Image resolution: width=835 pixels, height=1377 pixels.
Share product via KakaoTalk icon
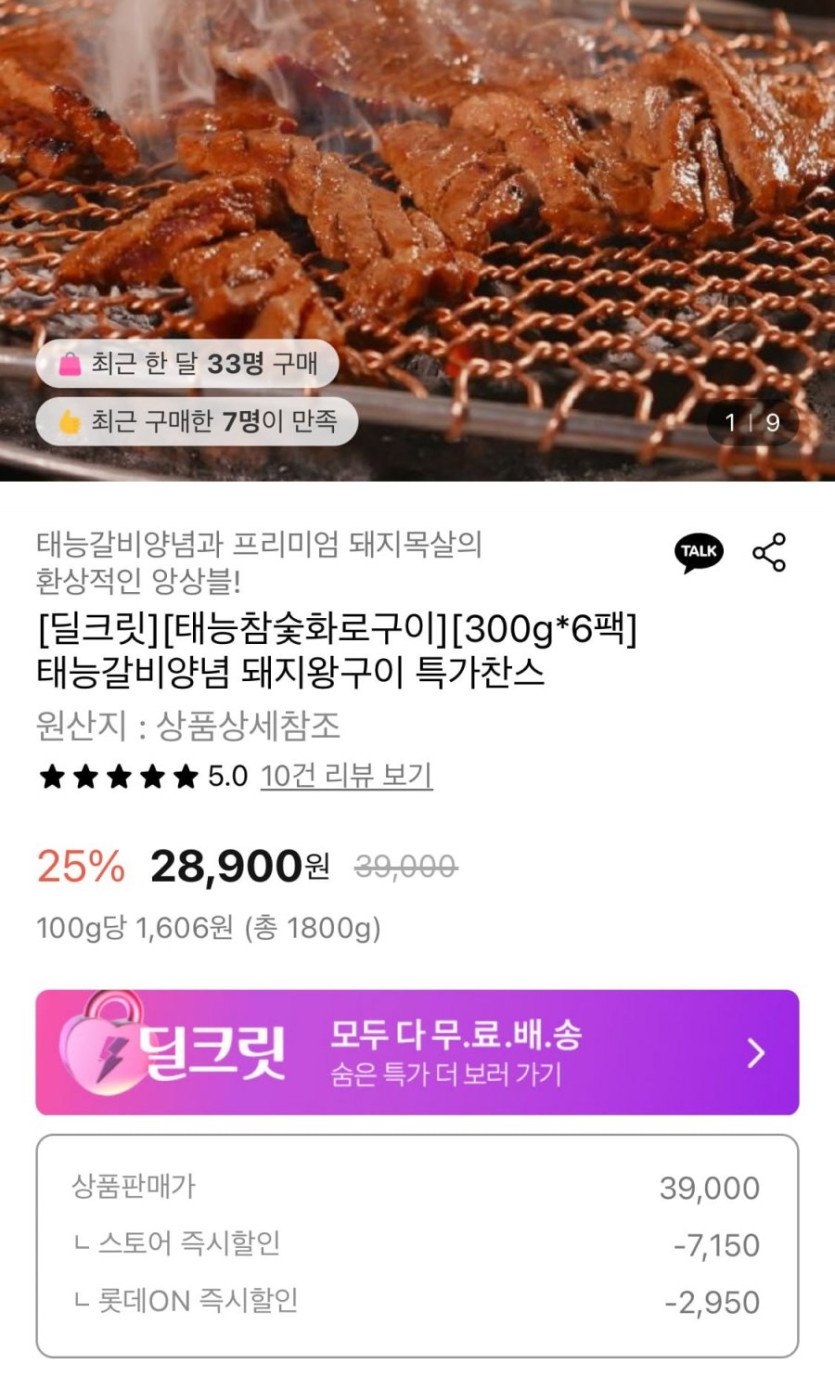pos(698,552)
